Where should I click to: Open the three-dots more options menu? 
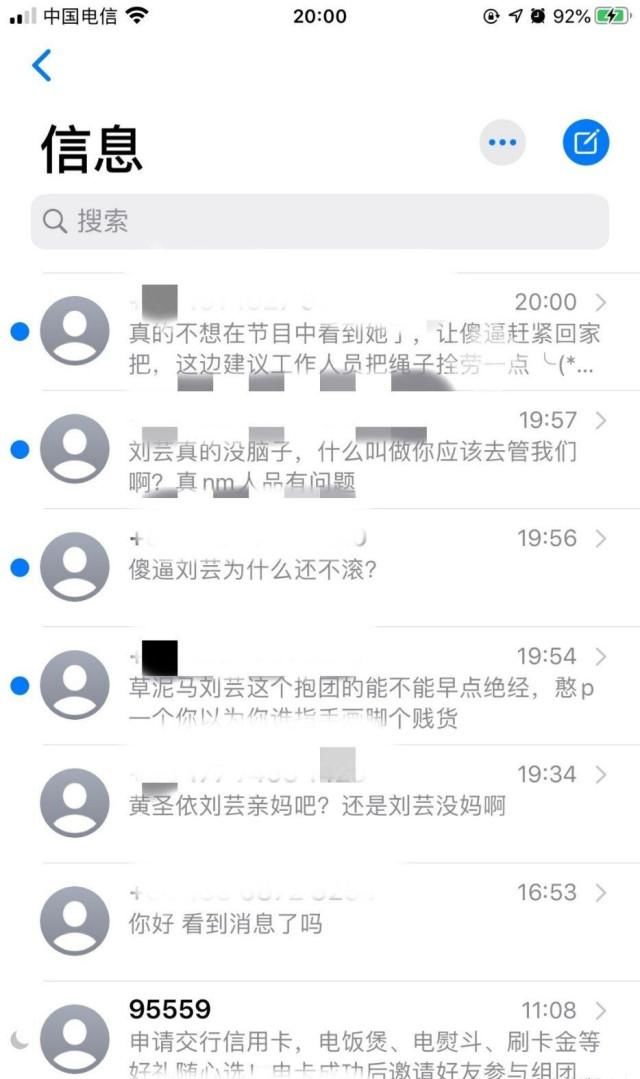pos(502,144)
